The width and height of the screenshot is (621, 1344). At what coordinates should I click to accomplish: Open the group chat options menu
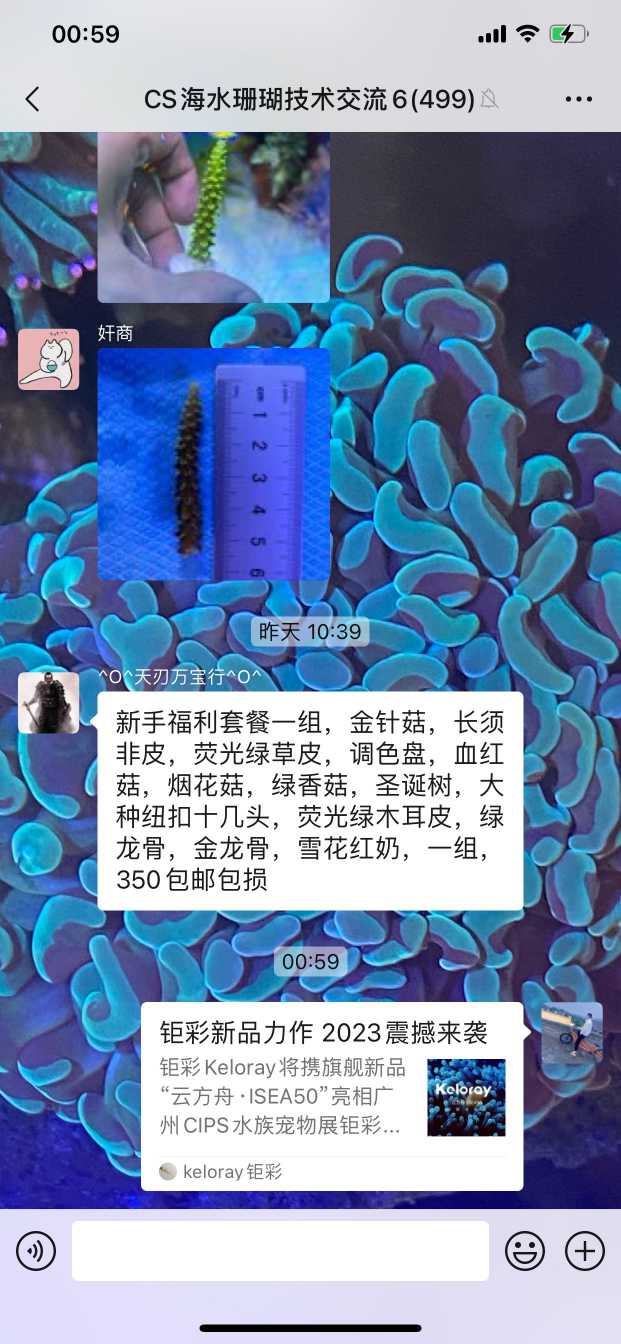(579, 99)
